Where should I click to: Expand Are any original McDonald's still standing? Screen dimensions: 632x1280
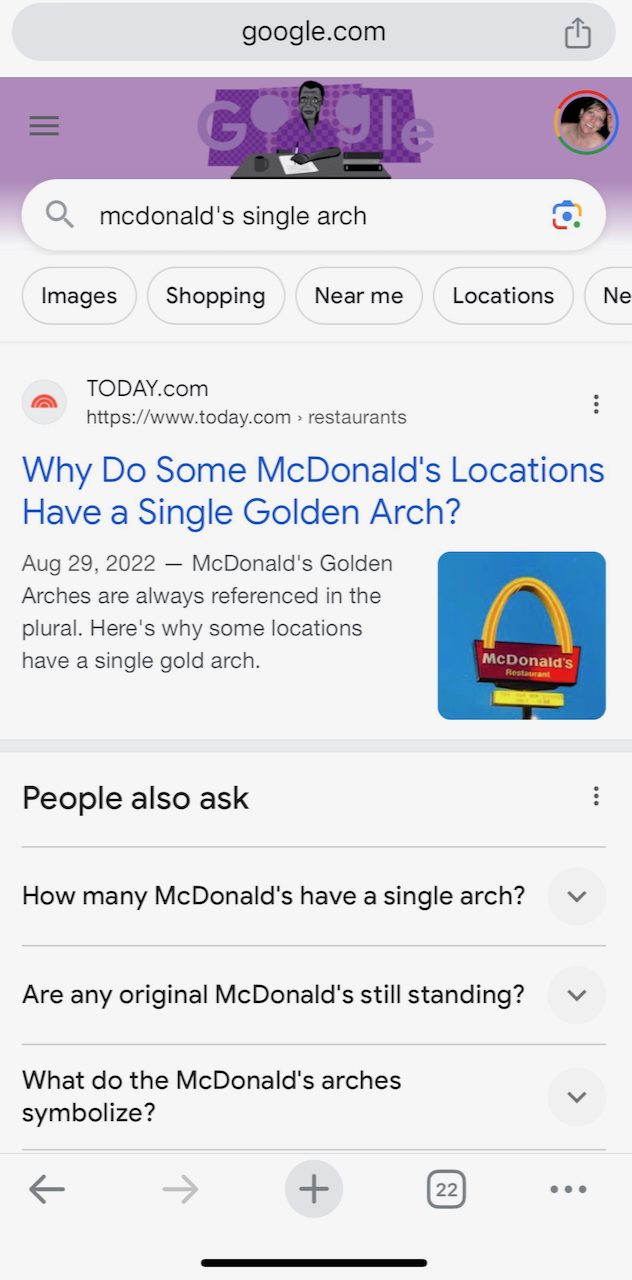[x=576, y=995]
